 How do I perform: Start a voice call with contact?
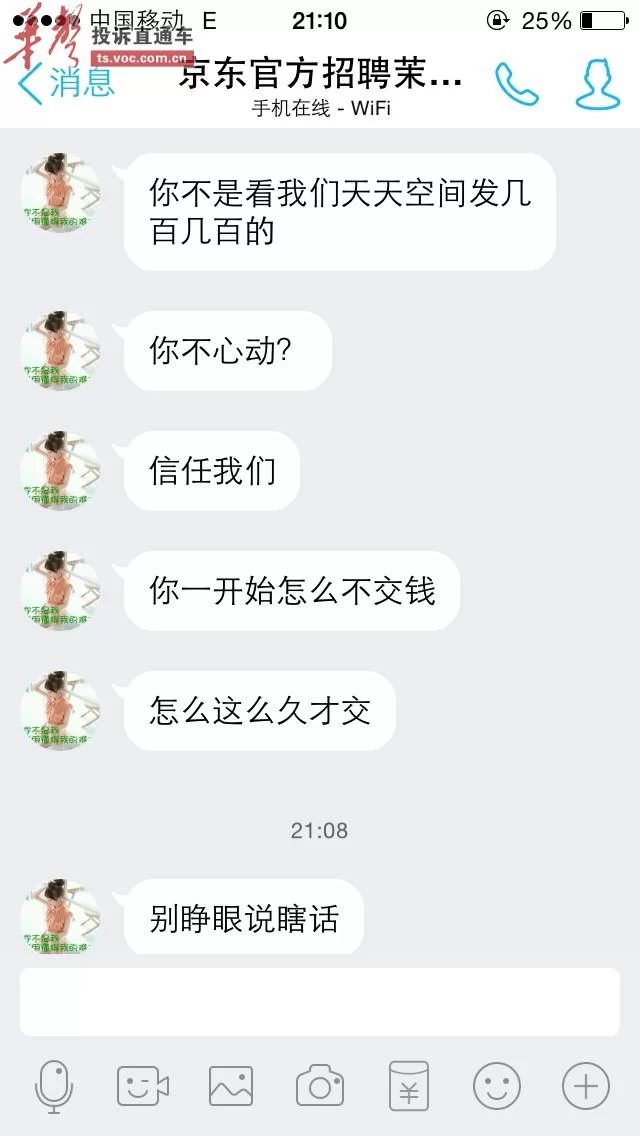[x=517, y=84]
